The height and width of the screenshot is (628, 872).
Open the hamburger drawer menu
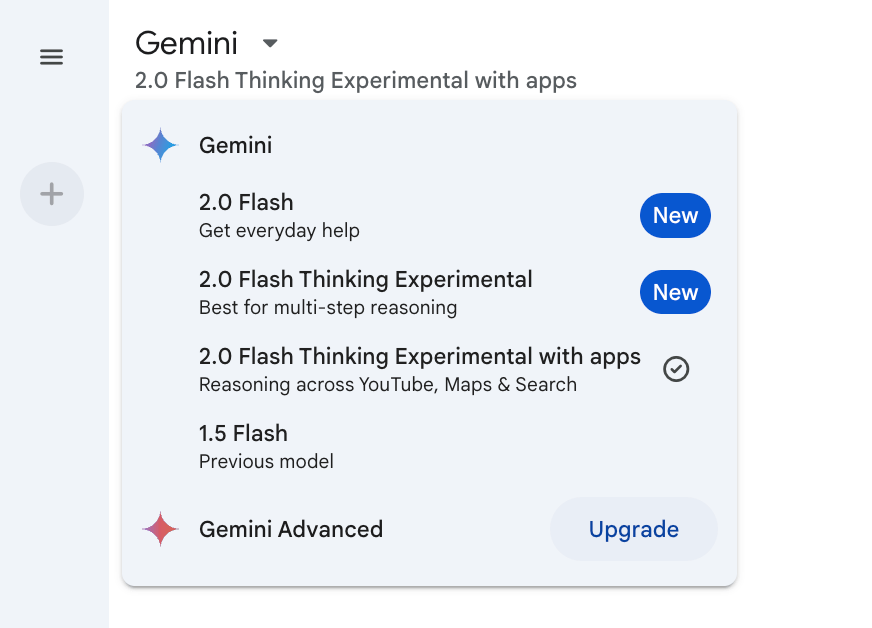pyautogui.click(x=51, y=57)
